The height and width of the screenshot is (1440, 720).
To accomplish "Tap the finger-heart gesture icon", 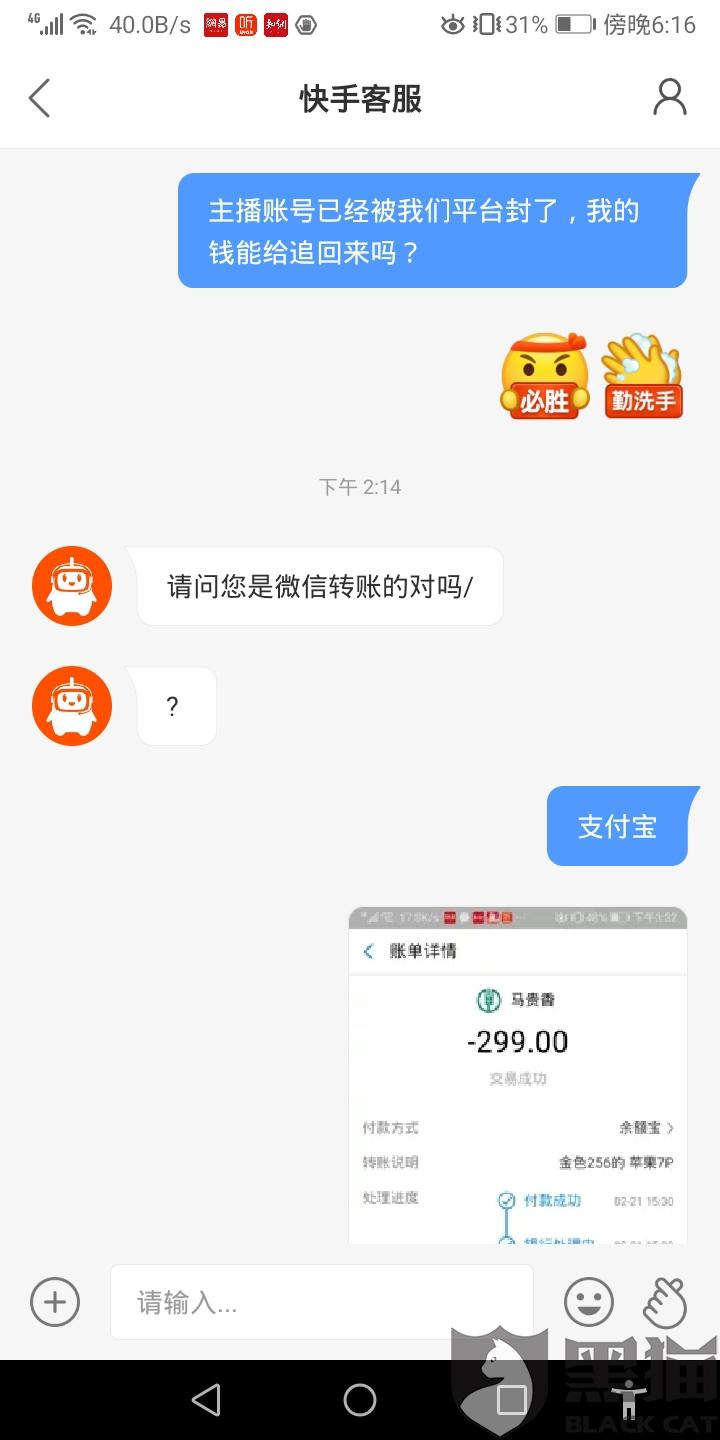I will pyautogui.click(x=665, y=1302).
